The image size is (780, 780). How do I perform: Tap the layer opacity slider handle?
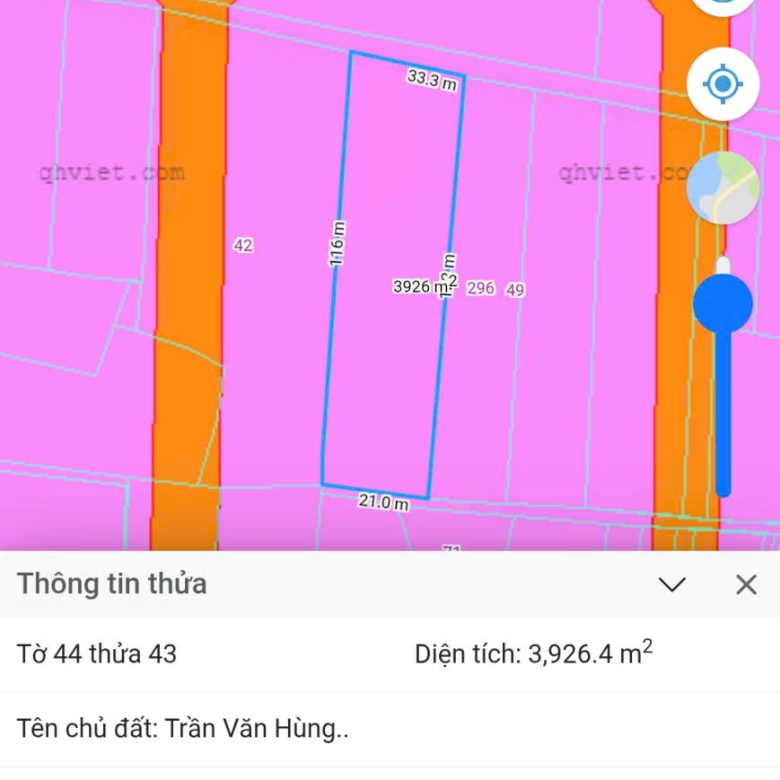point(723,302)
